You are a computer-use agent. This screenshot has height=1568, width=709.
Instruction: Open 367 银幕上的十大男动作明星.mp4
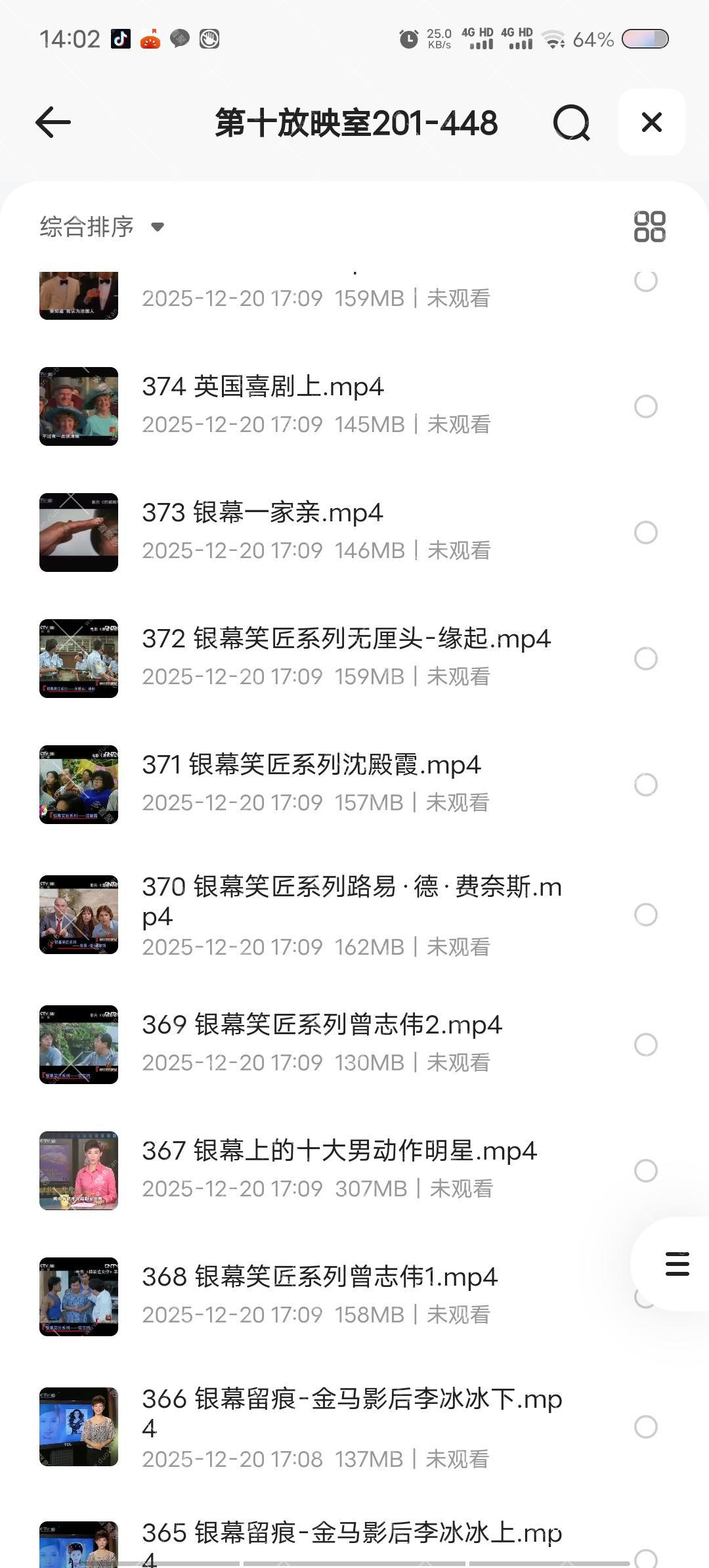(x=339, y=1151)
